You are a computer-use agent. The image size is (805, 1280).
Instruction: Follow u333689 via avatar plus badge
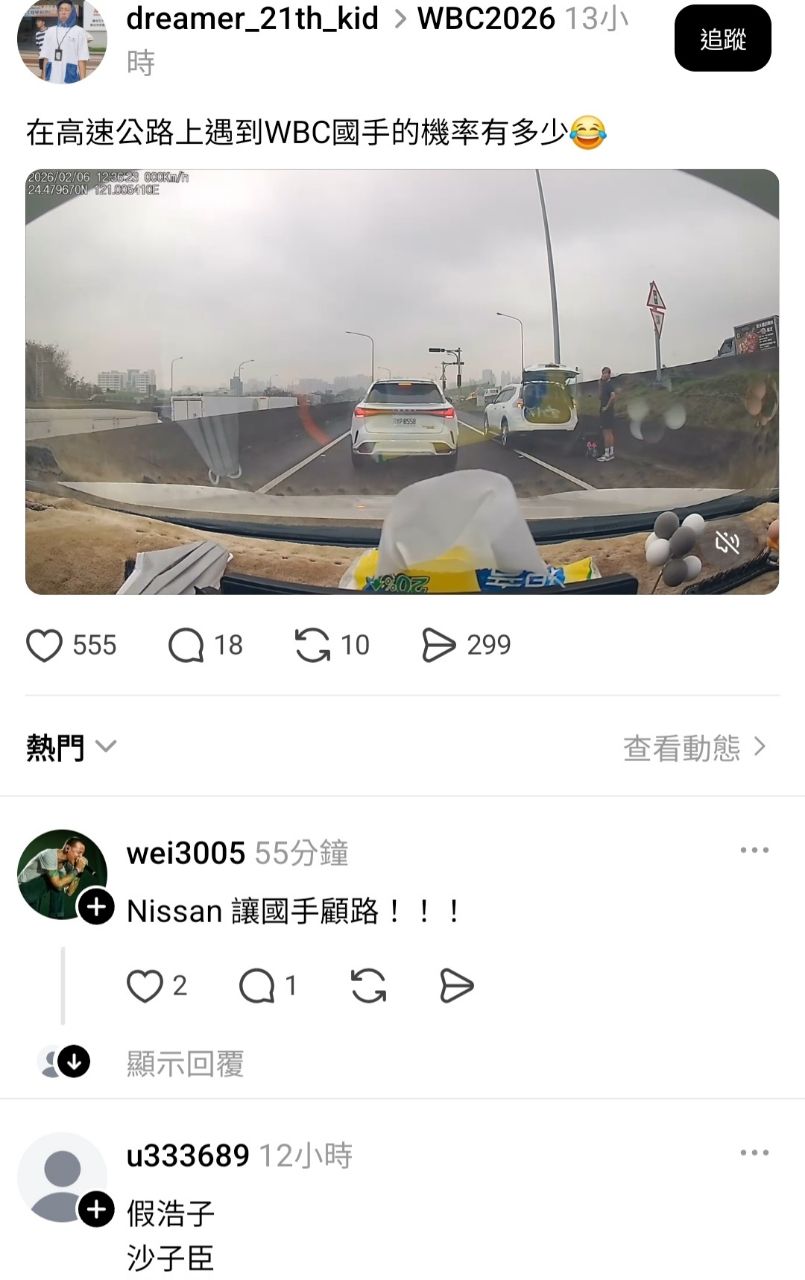[x=96, y=1210]
